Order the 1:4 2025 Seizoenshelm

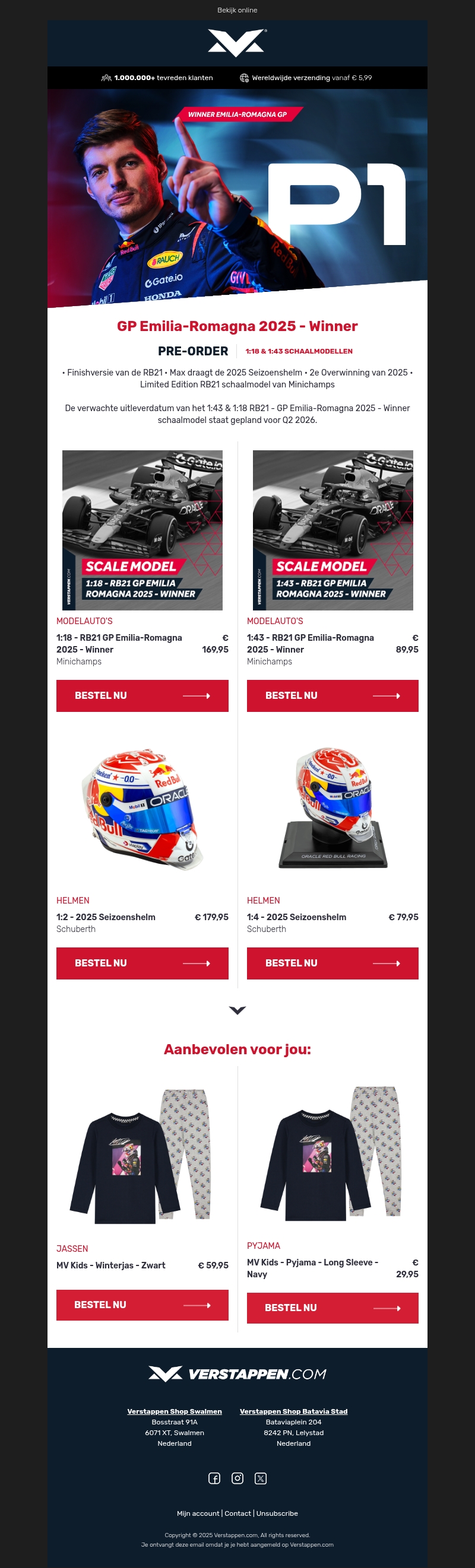(x=332, y=963)
